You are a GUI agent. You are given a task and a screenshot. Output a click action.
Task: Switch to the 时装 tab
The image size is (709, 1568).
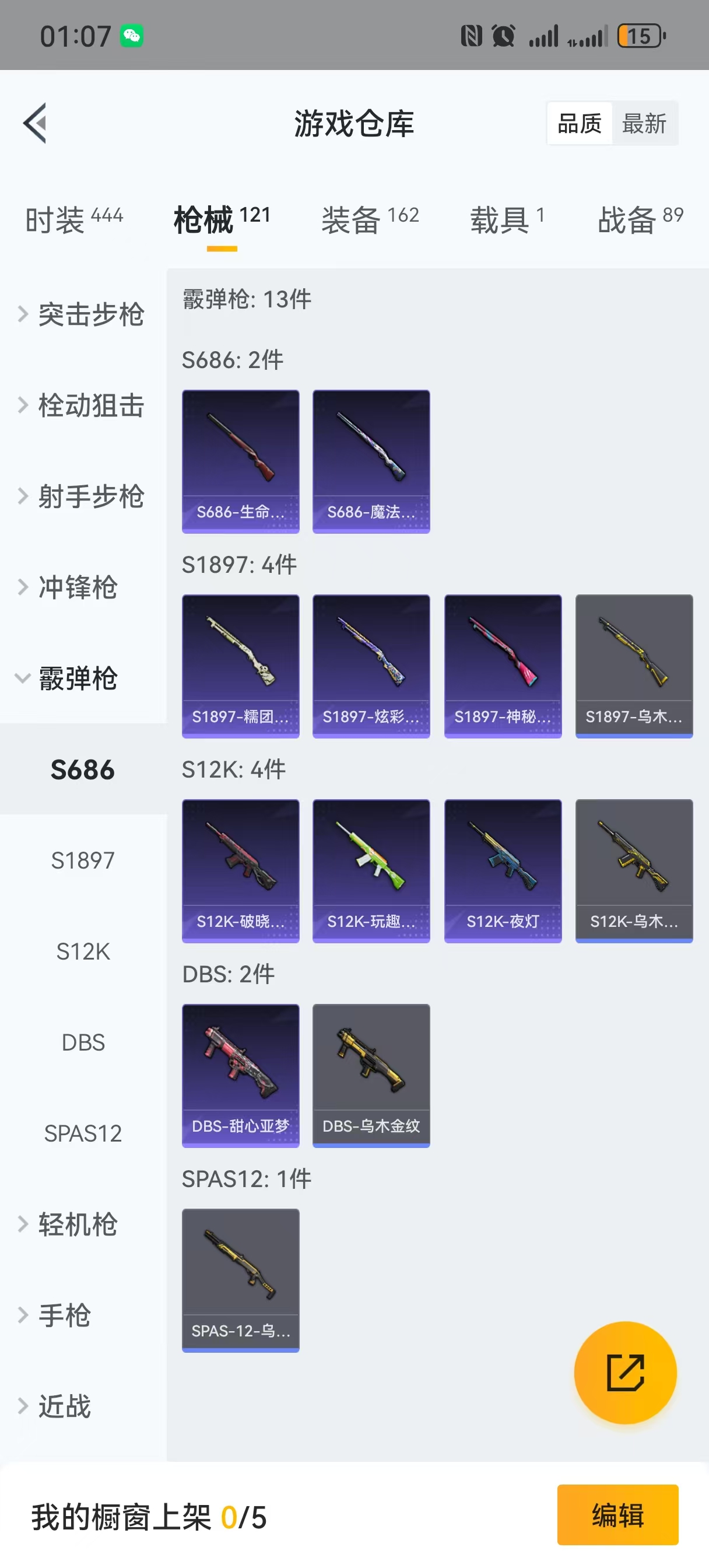(x=73, y=219)
